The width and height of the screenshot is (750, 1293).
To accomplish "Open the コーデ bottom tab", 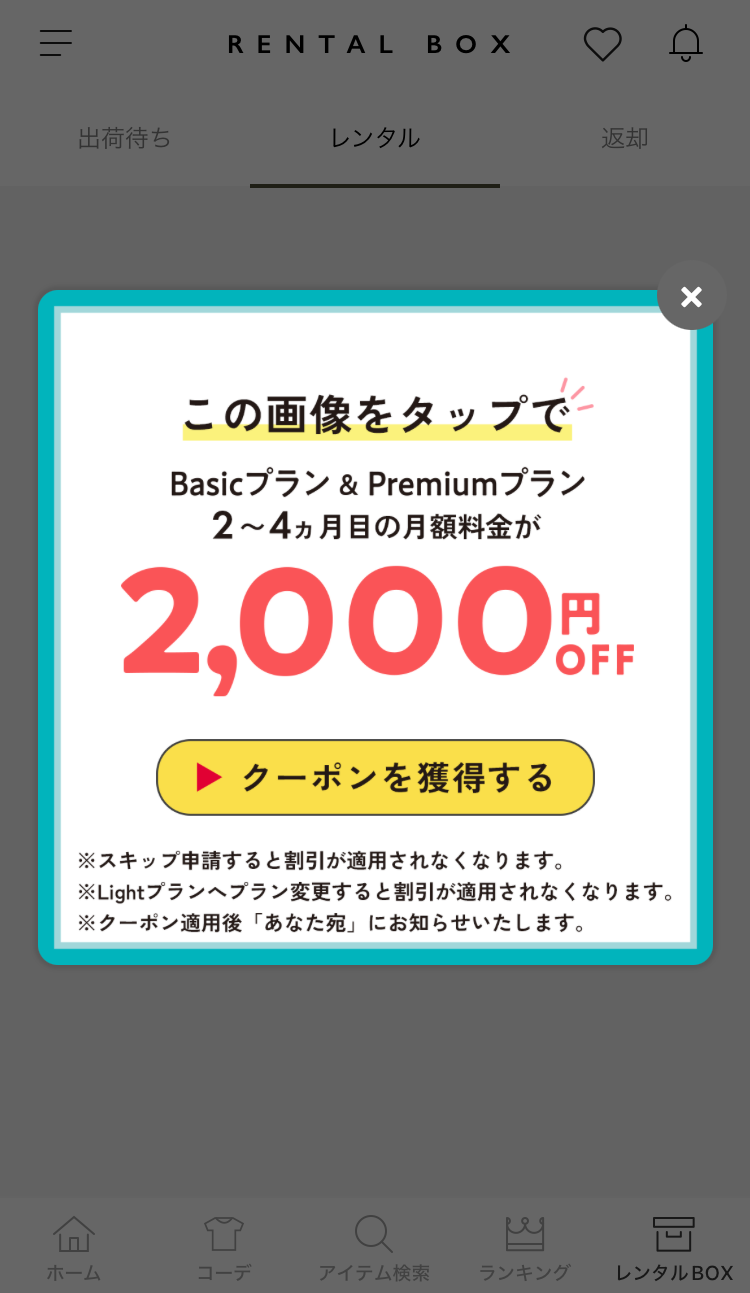I will point(224,1248).
